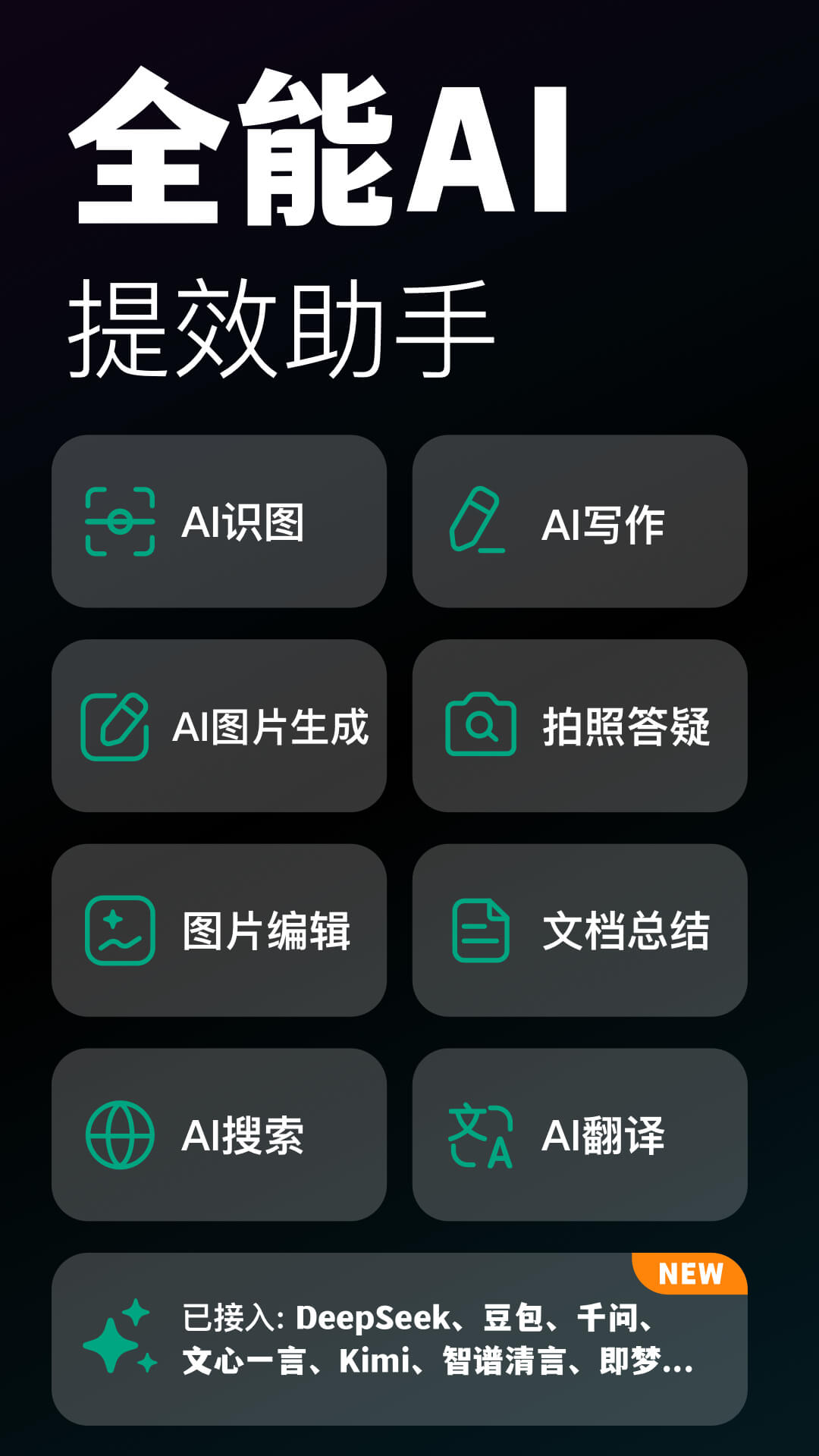The image size is (819, 1456).
Task: Select the AI识图 scan-frame icon
Action: coord(121,520)
